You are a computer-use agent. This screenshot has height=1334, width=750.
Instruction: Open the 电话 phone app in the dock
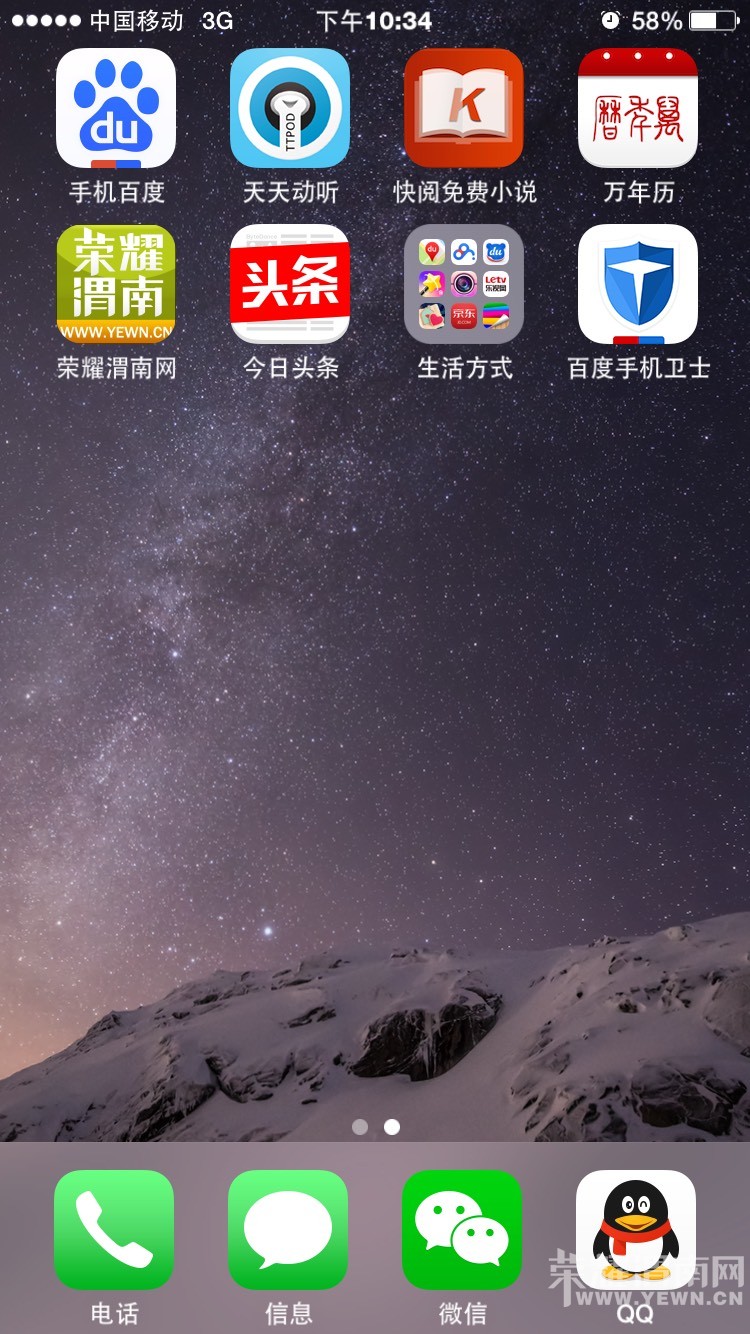click(x=114, y=1230)
